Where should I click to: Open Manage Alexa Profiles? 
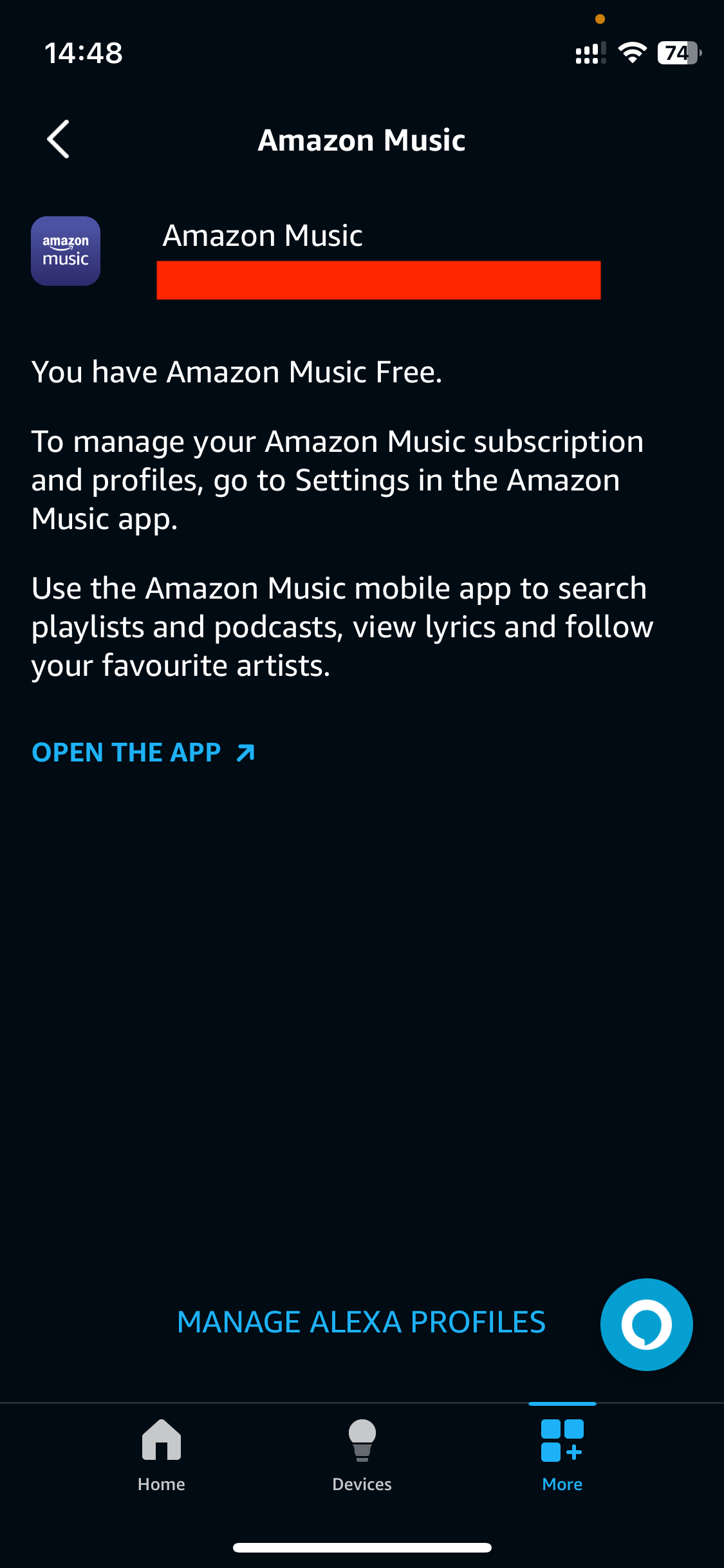361,1323
